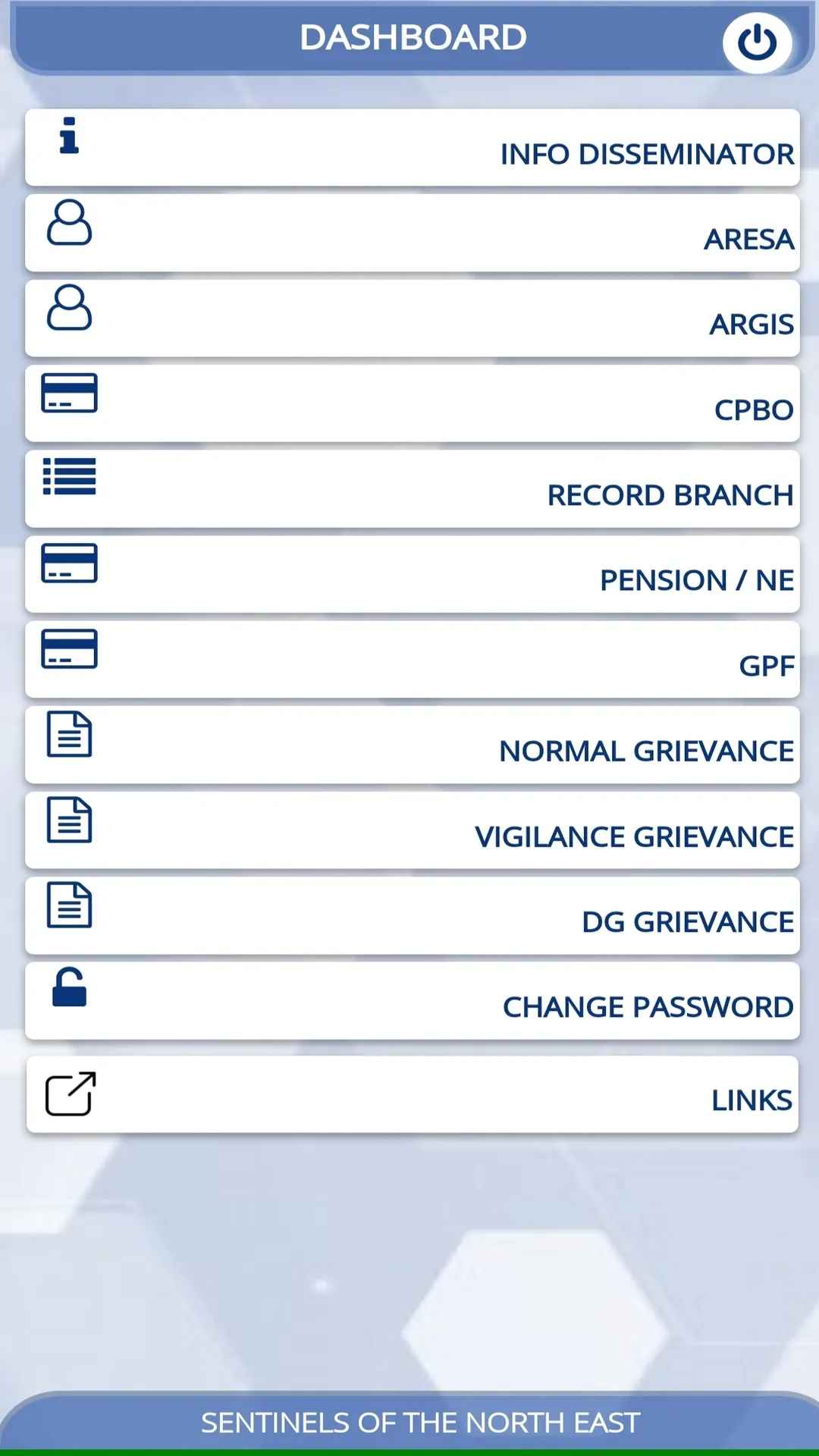This screenshot has width=819, height=1456.
Task: Open Change Password
Action: [x=413, y=1001]
